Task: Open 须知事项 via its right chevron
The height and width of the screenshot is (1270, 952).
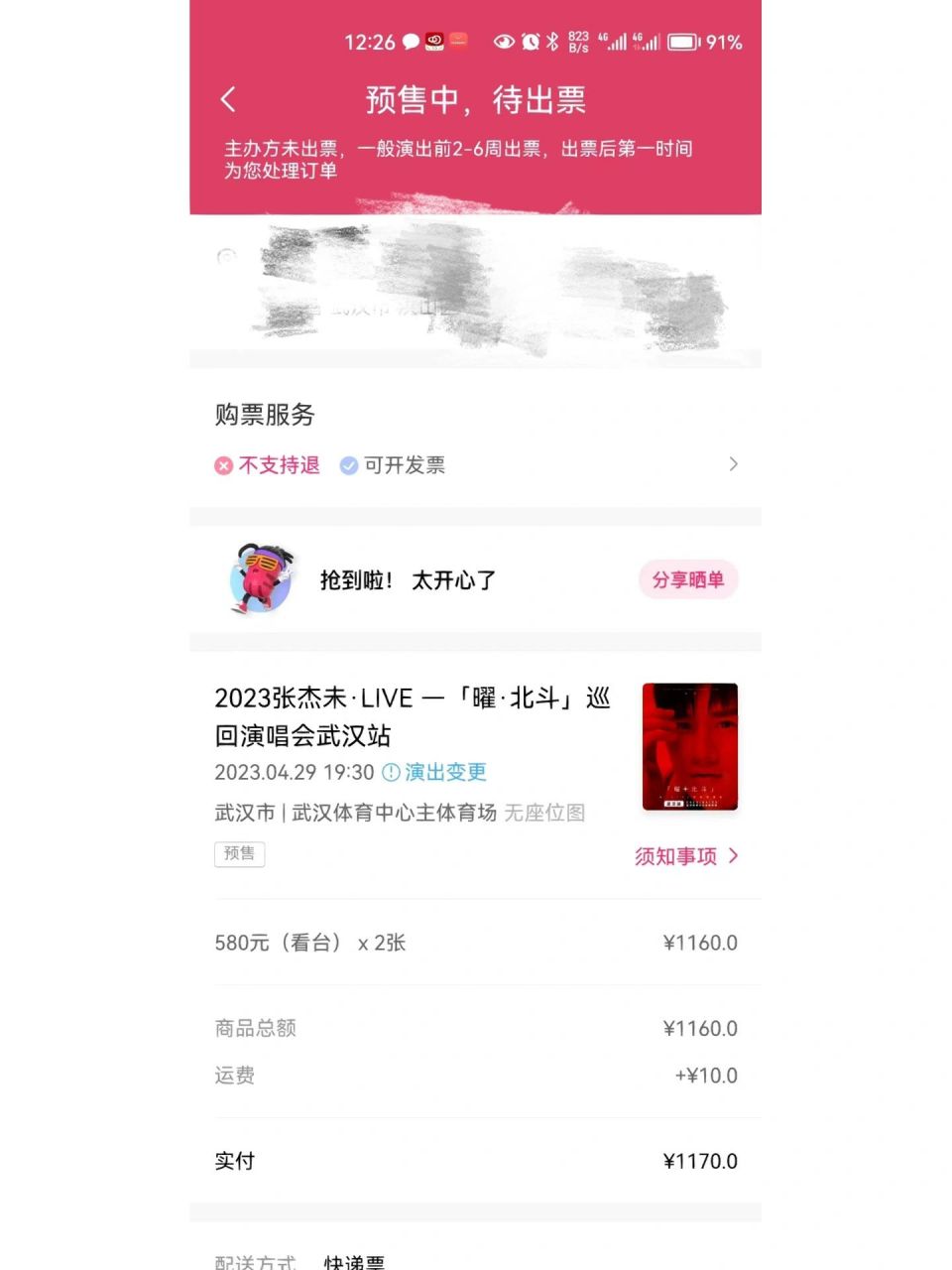Action: pos(734,856)
